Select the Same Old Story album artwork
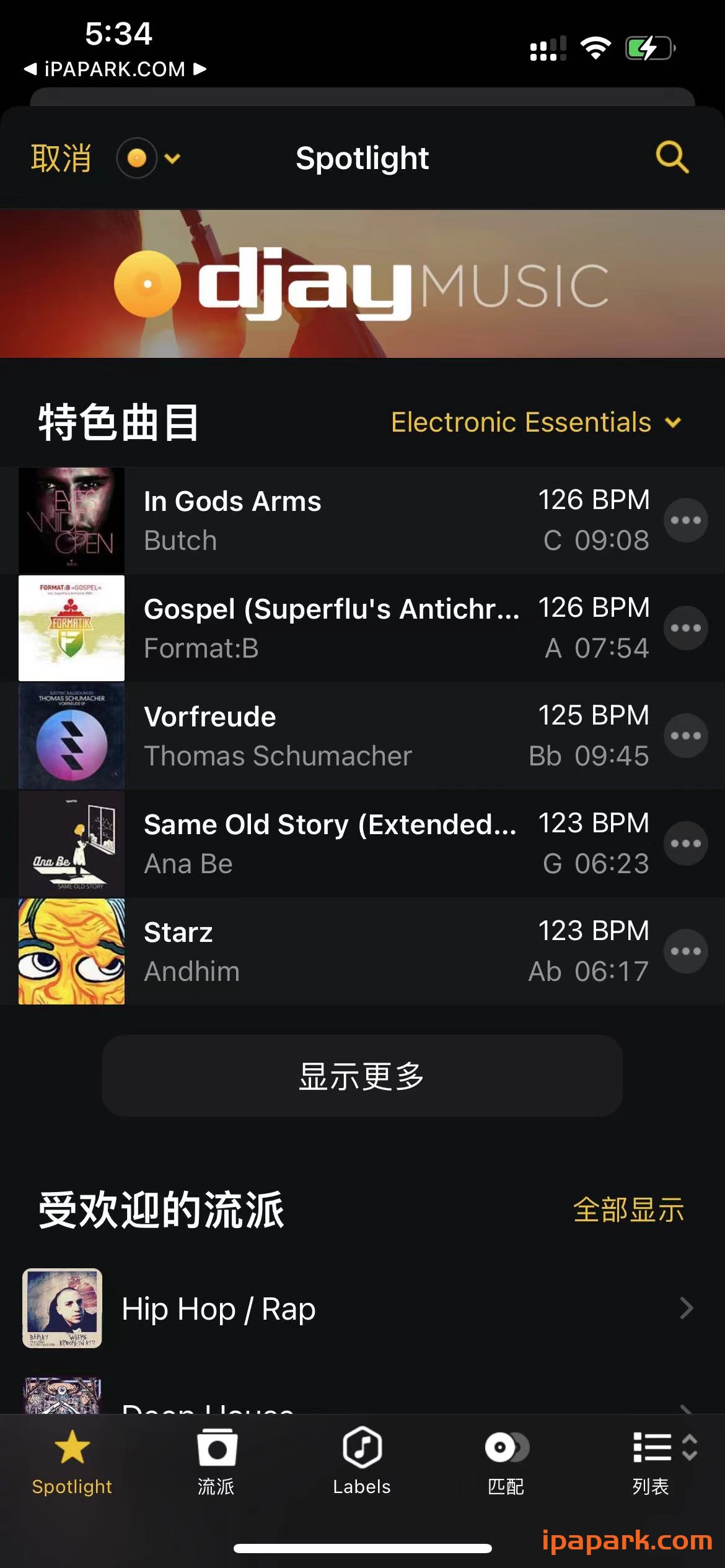725x1568 pixels. click(71, 843)
